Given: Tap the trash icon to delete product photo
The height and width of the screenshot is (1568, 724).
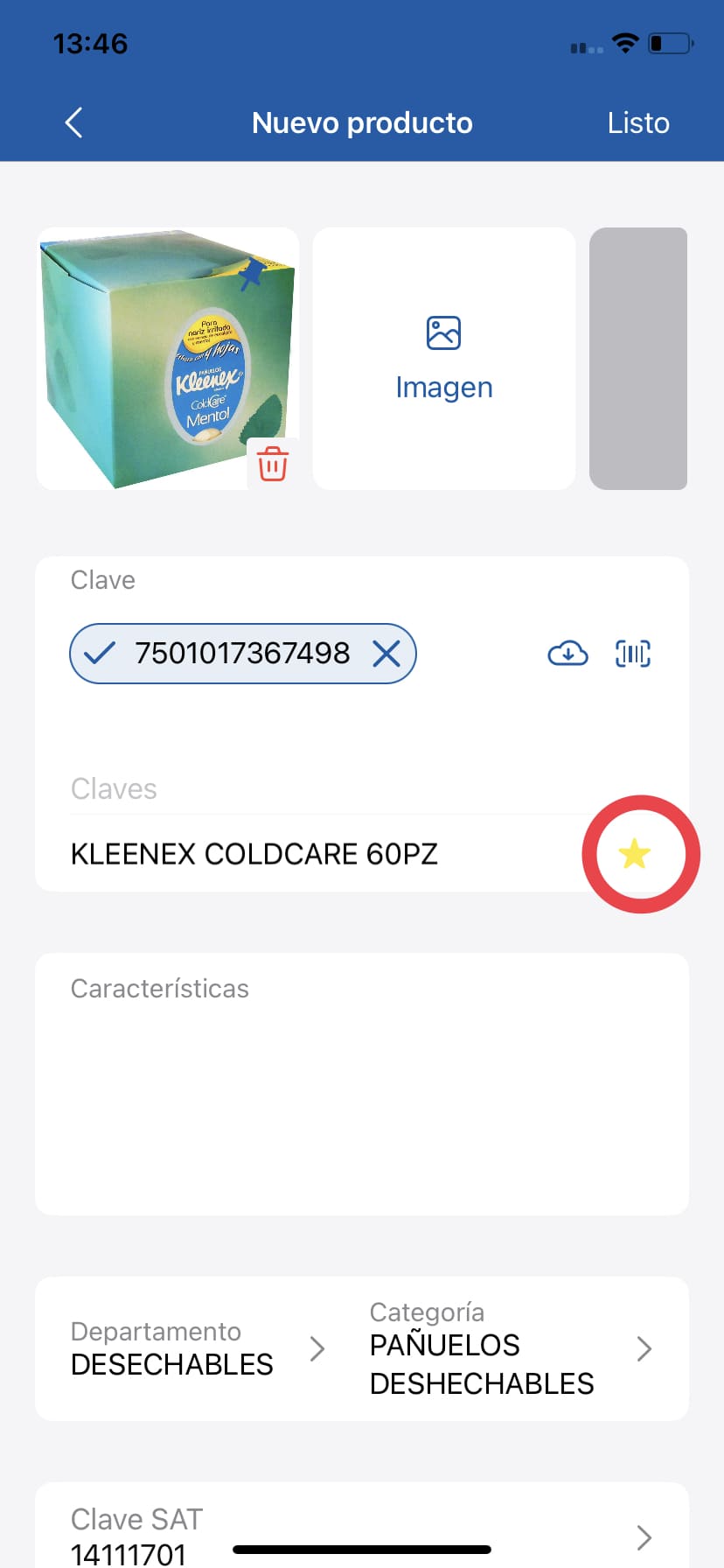Looking at the screenshot, I should pos(271,465).
